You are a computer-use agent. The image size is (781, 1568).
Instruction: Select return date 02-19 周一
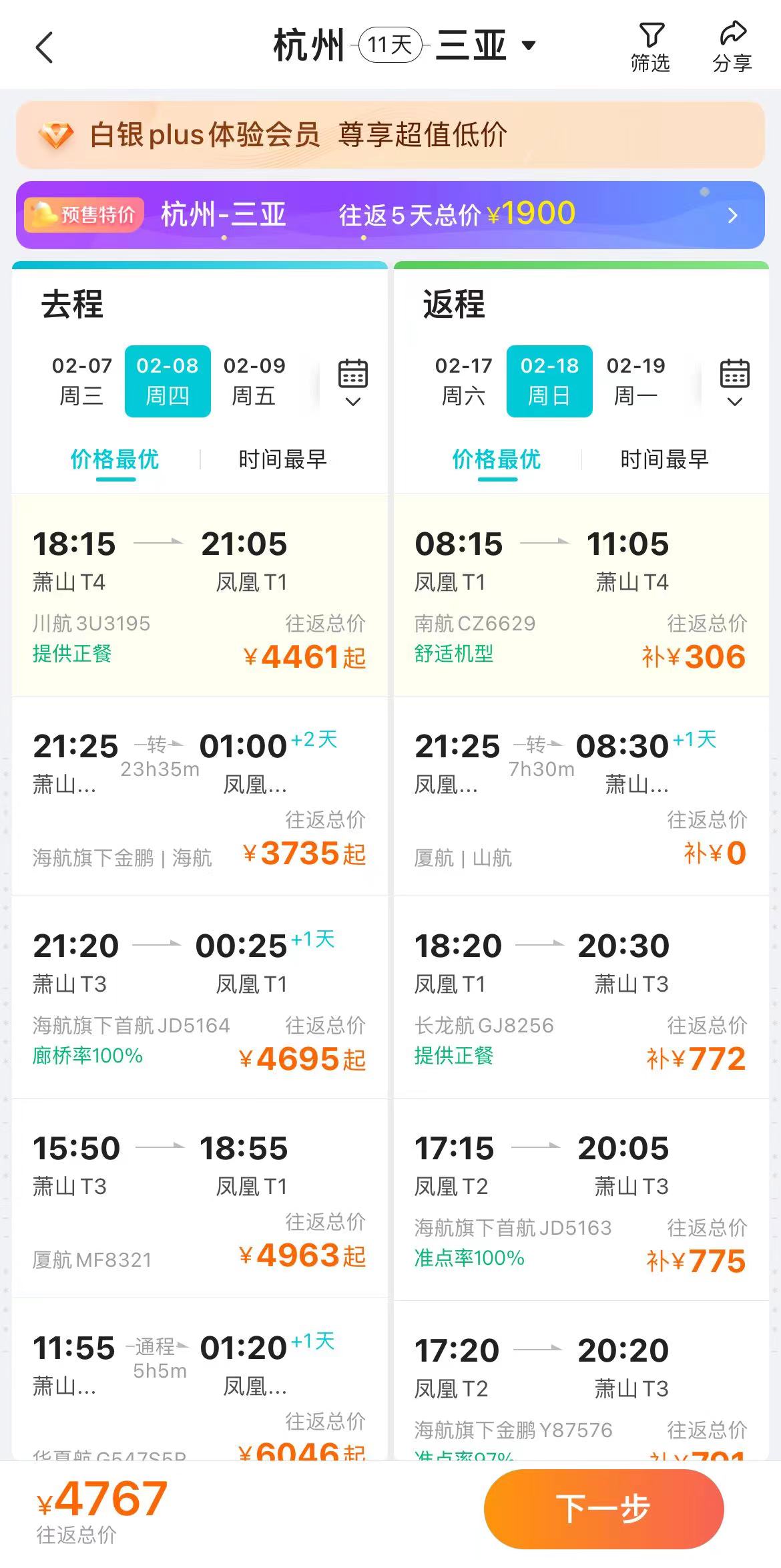(x=635, y=381)
